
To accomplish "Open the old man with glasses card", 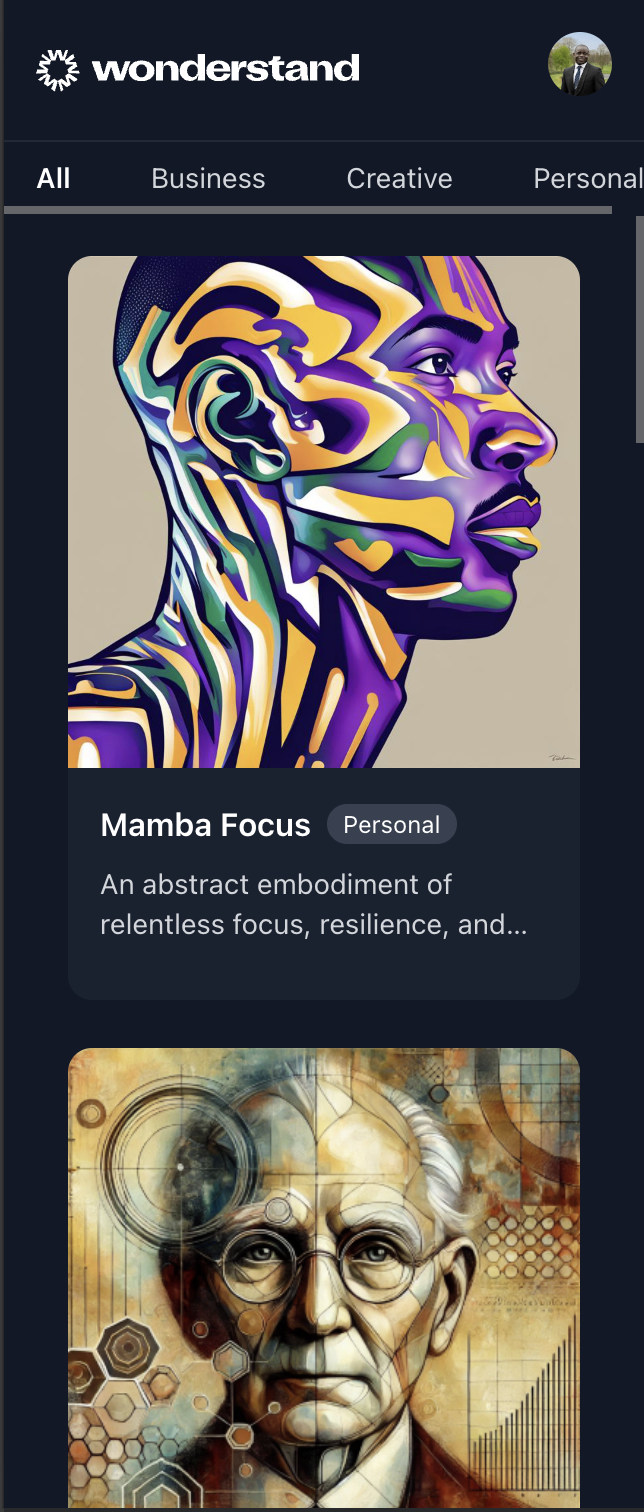I will 324,1278.
